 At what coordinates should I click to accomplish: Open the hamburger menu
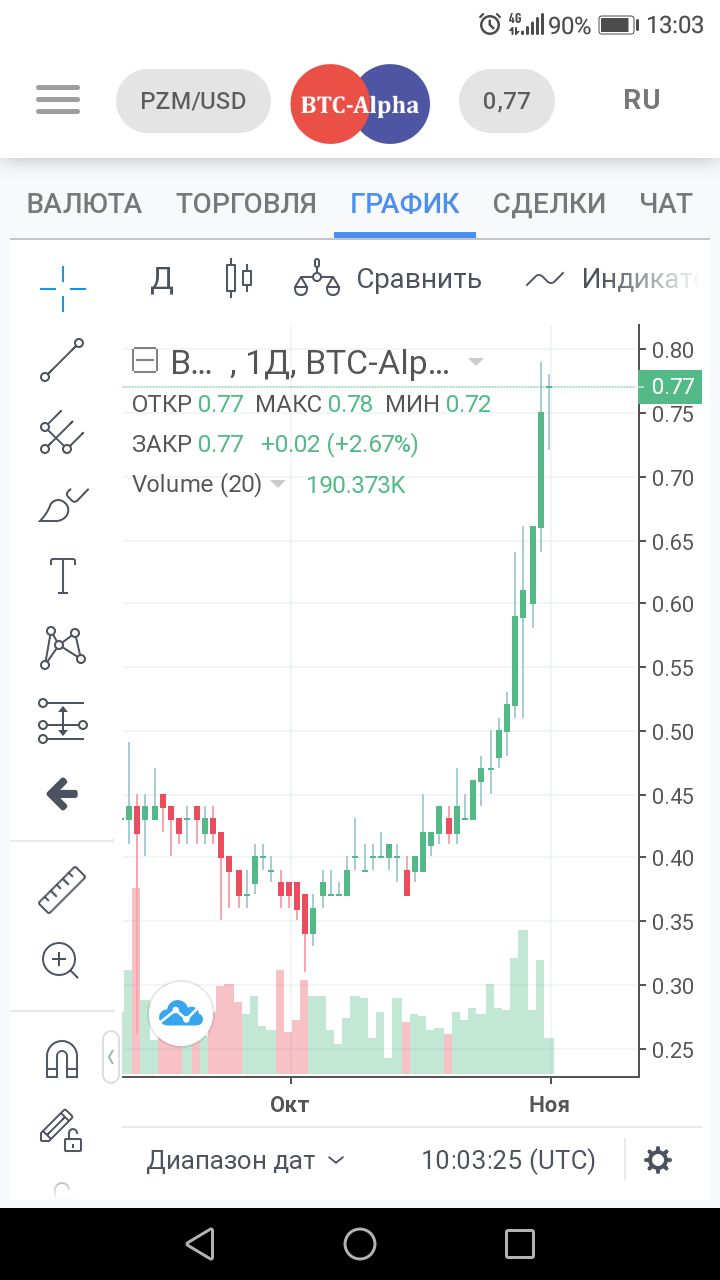57,100
